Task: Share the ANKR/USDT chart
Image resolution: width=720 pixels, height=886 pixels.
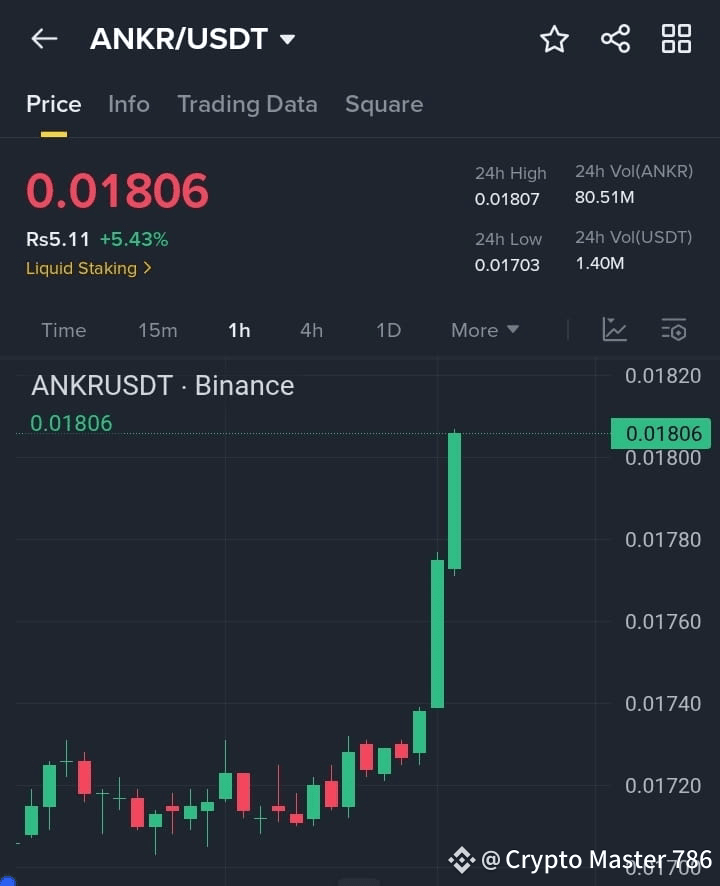Action: coord(615,39)
